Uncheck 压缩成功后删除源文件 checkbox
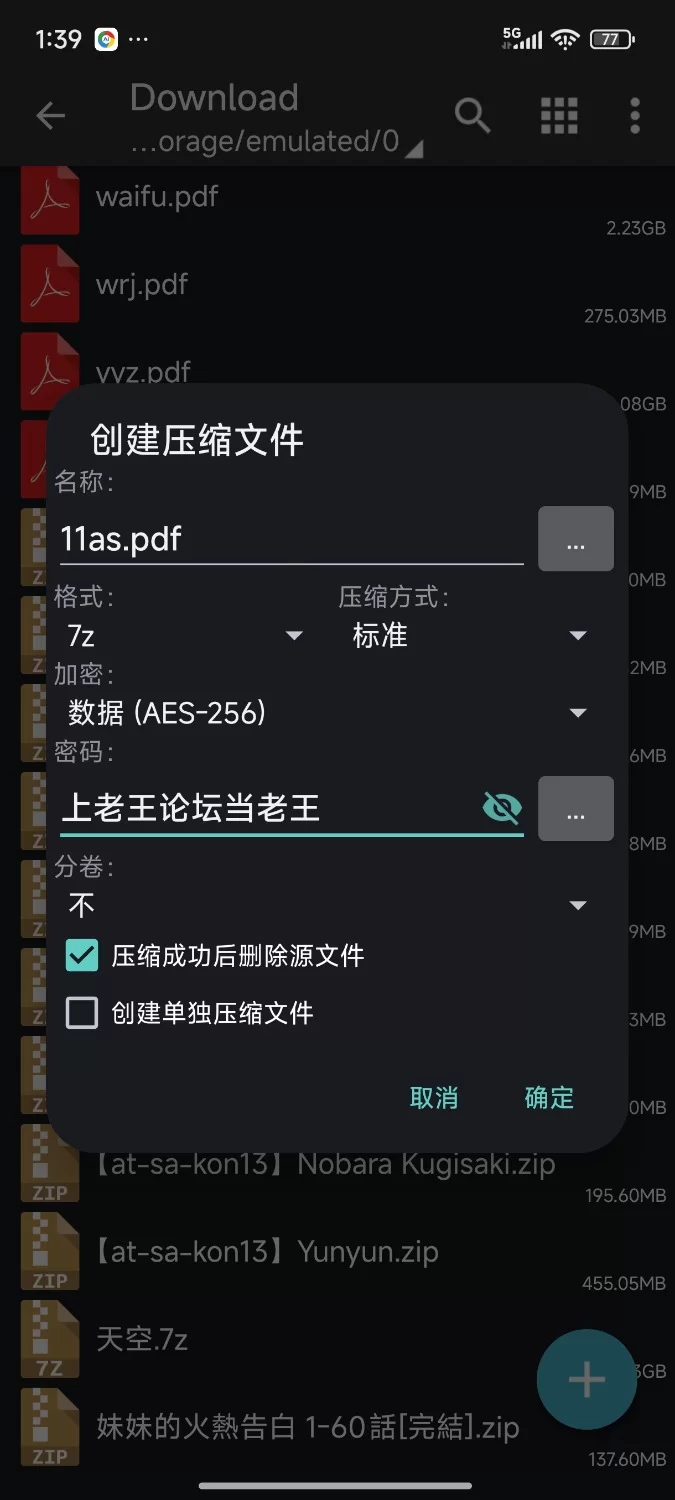675x1500 pixels. click(82, 955)
